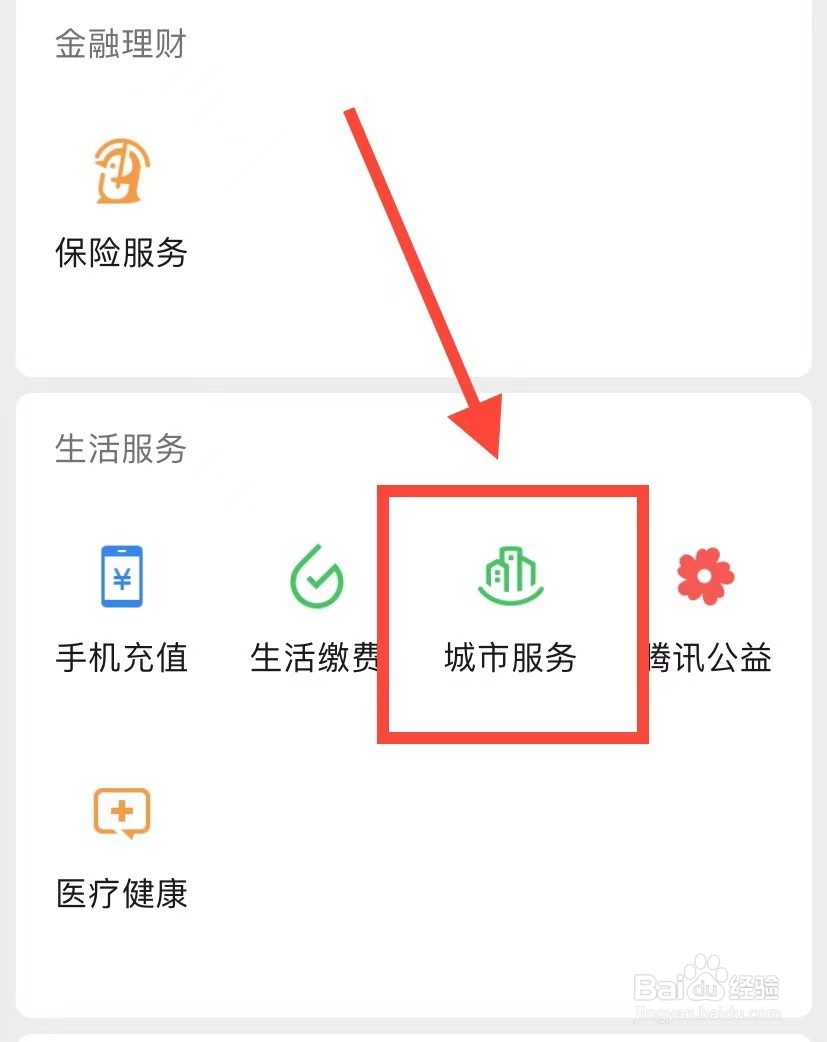Click the green building icon for city services

tap(511, 575)
